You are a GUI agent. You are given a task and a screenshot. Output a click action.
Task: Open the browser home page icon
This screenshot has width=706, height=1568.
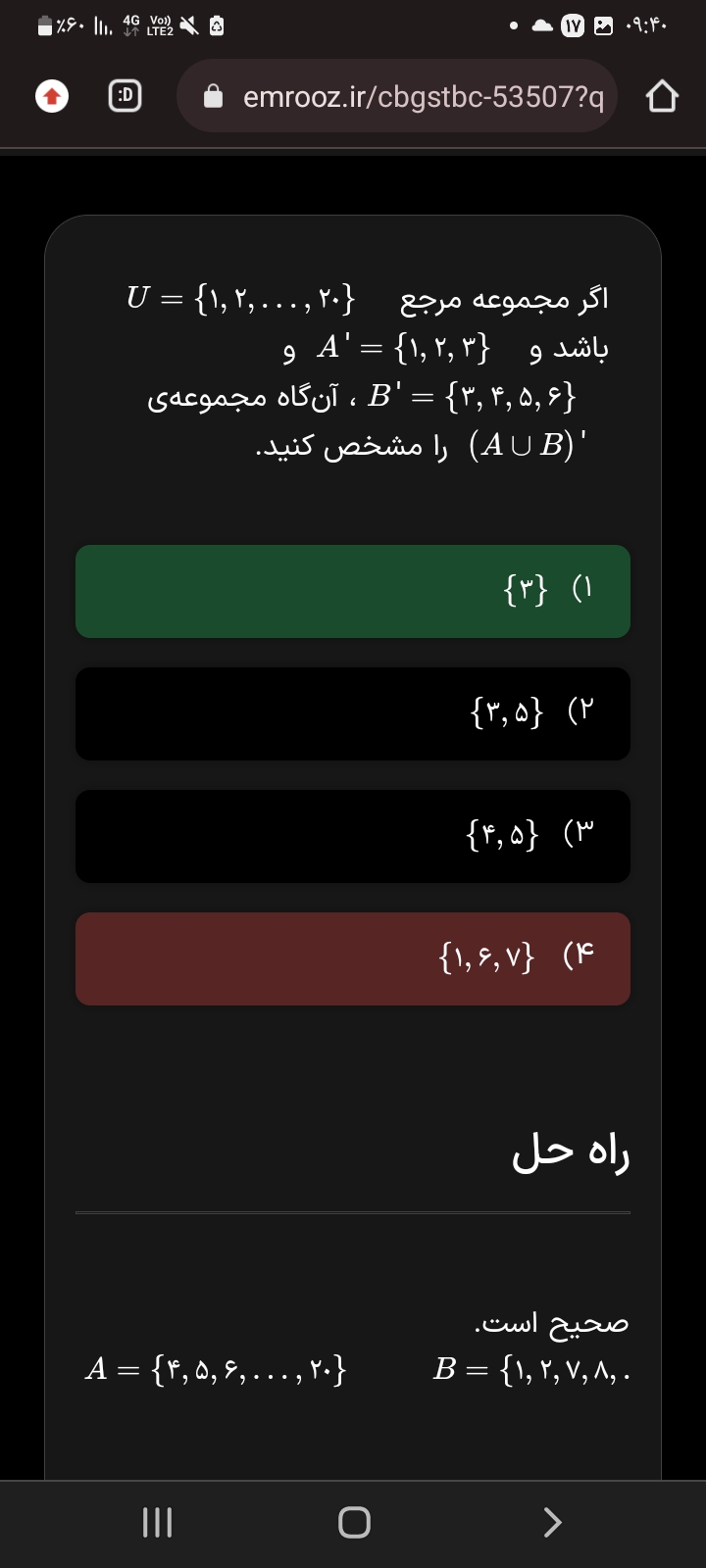(x=662, y=97)
